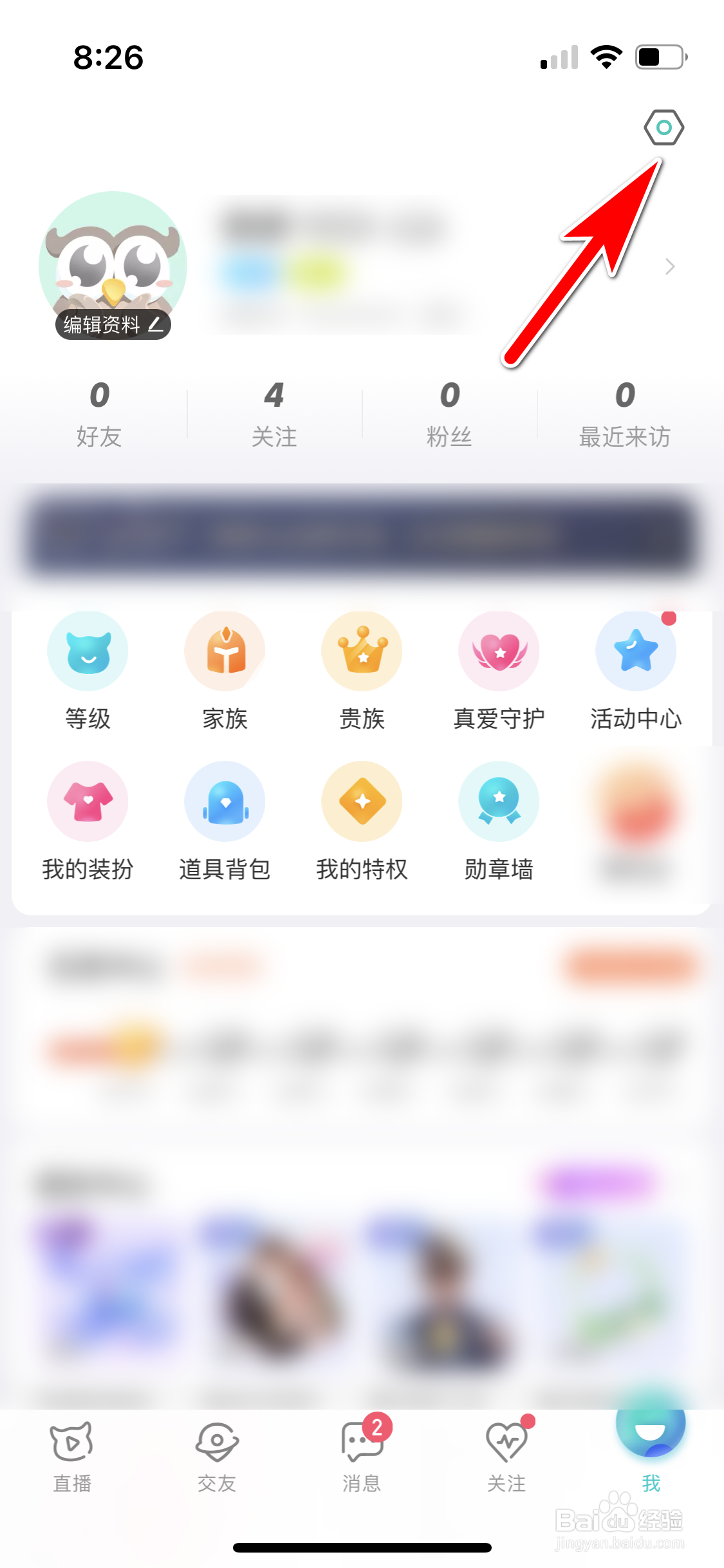The width and height of the screenshot is (724, 1568).
Task: Tap 编辑资料 edit pencil expander
Action: 154,325
